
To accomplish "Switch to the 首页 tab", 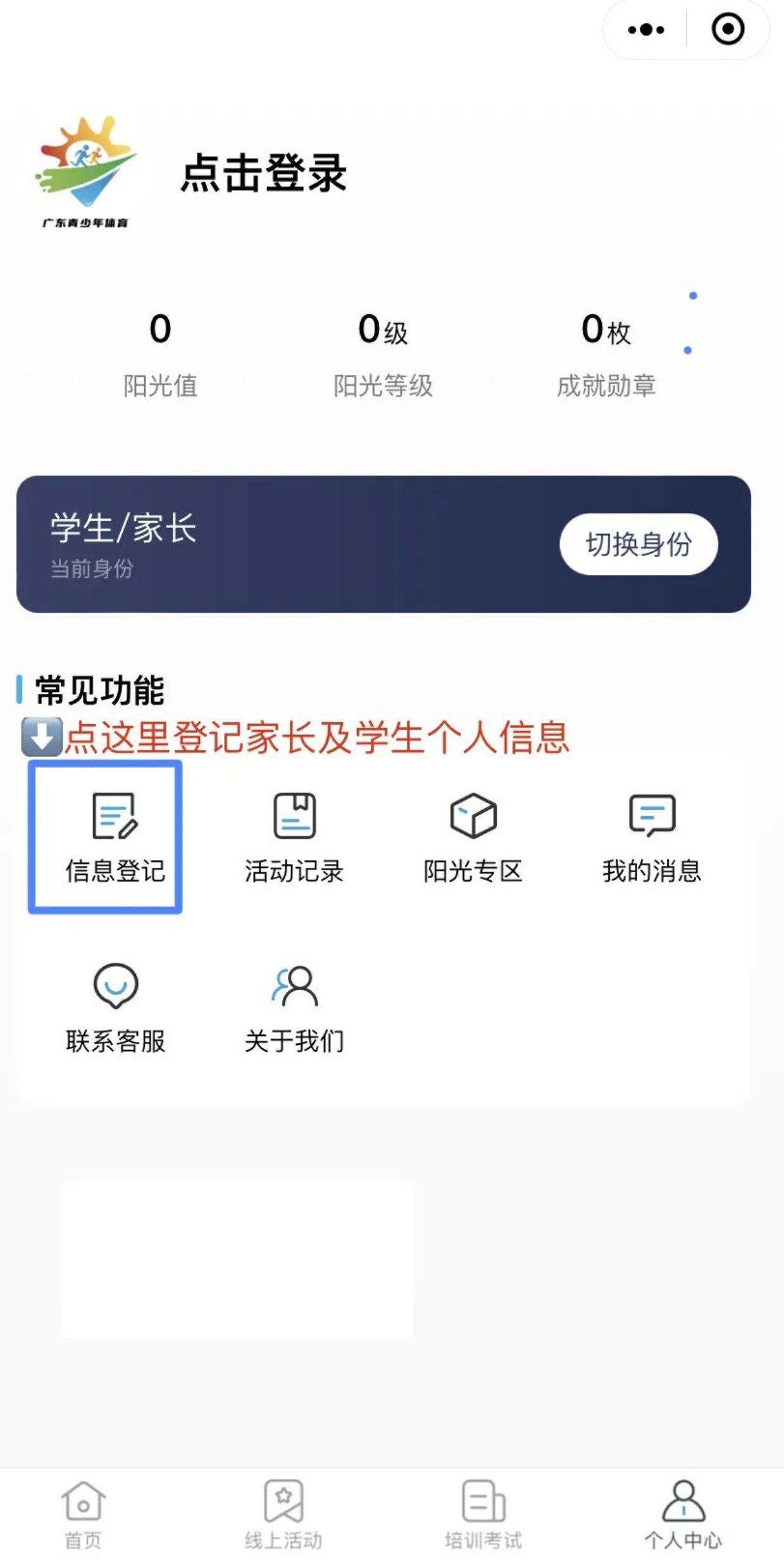I will pyautogui.click(x=83, y=1514).
